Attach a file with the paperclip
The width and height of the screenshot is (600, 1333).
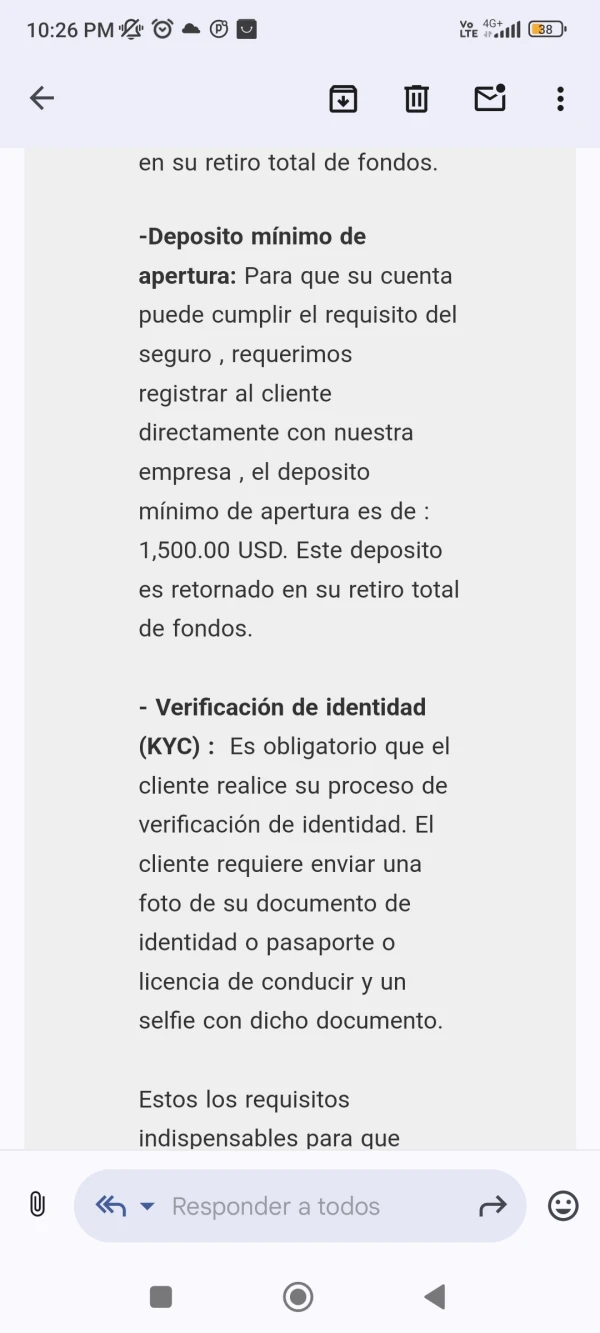click(x=37, y=1205)
